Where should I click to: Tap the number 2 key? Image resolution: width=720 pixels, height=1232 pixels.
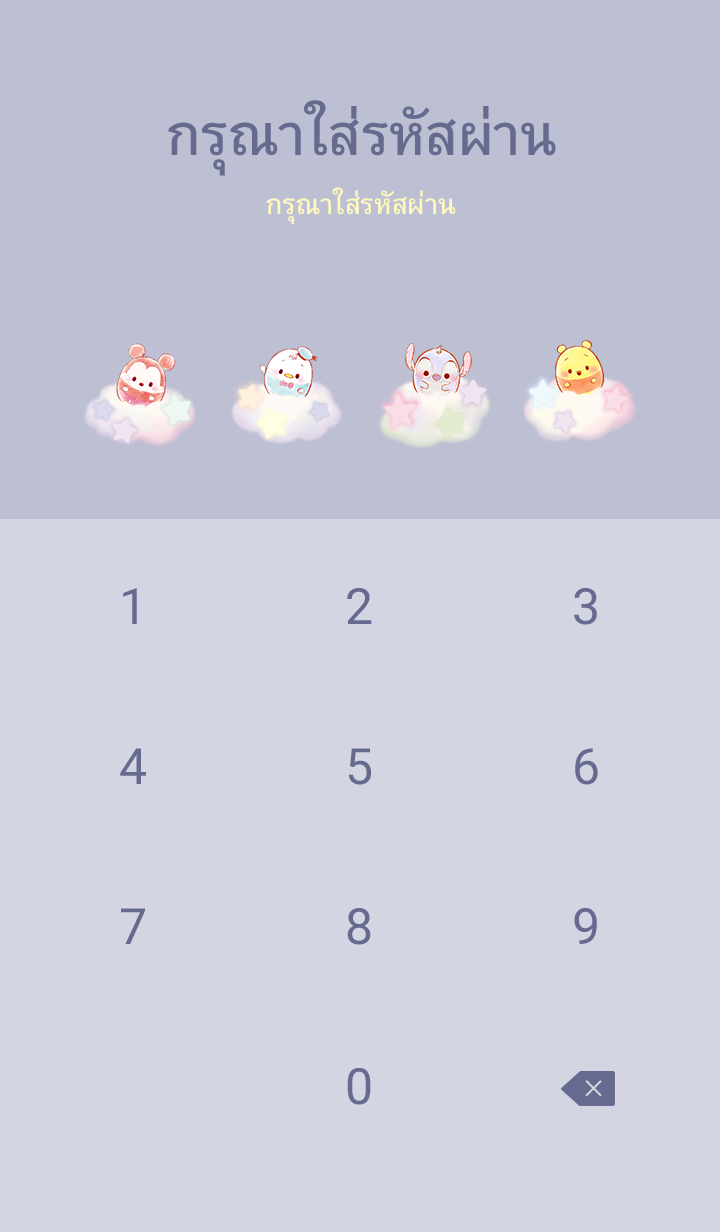(x=359, y=607)
